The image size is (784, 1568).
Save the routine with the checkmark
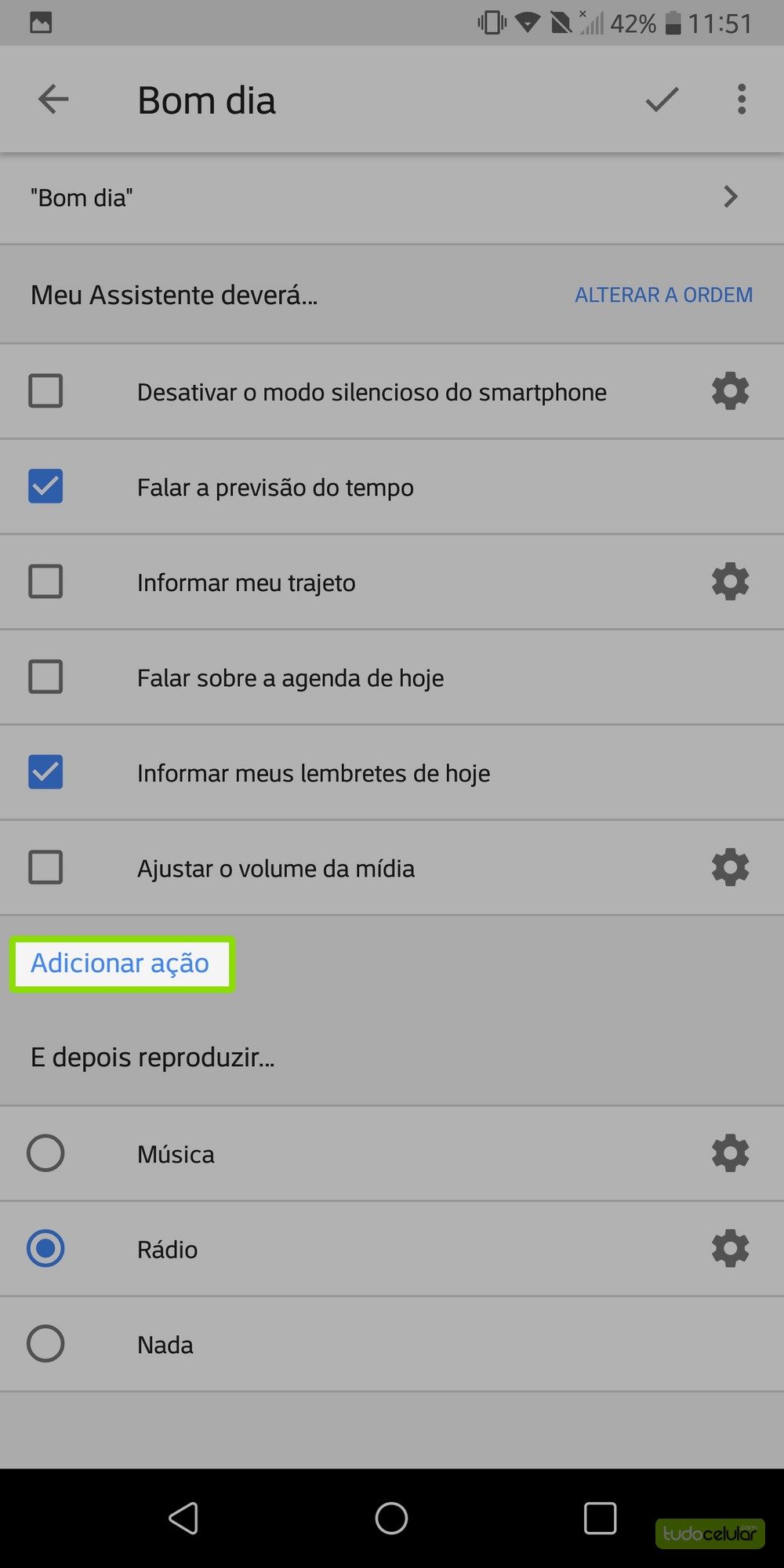[x=662, y=100]
